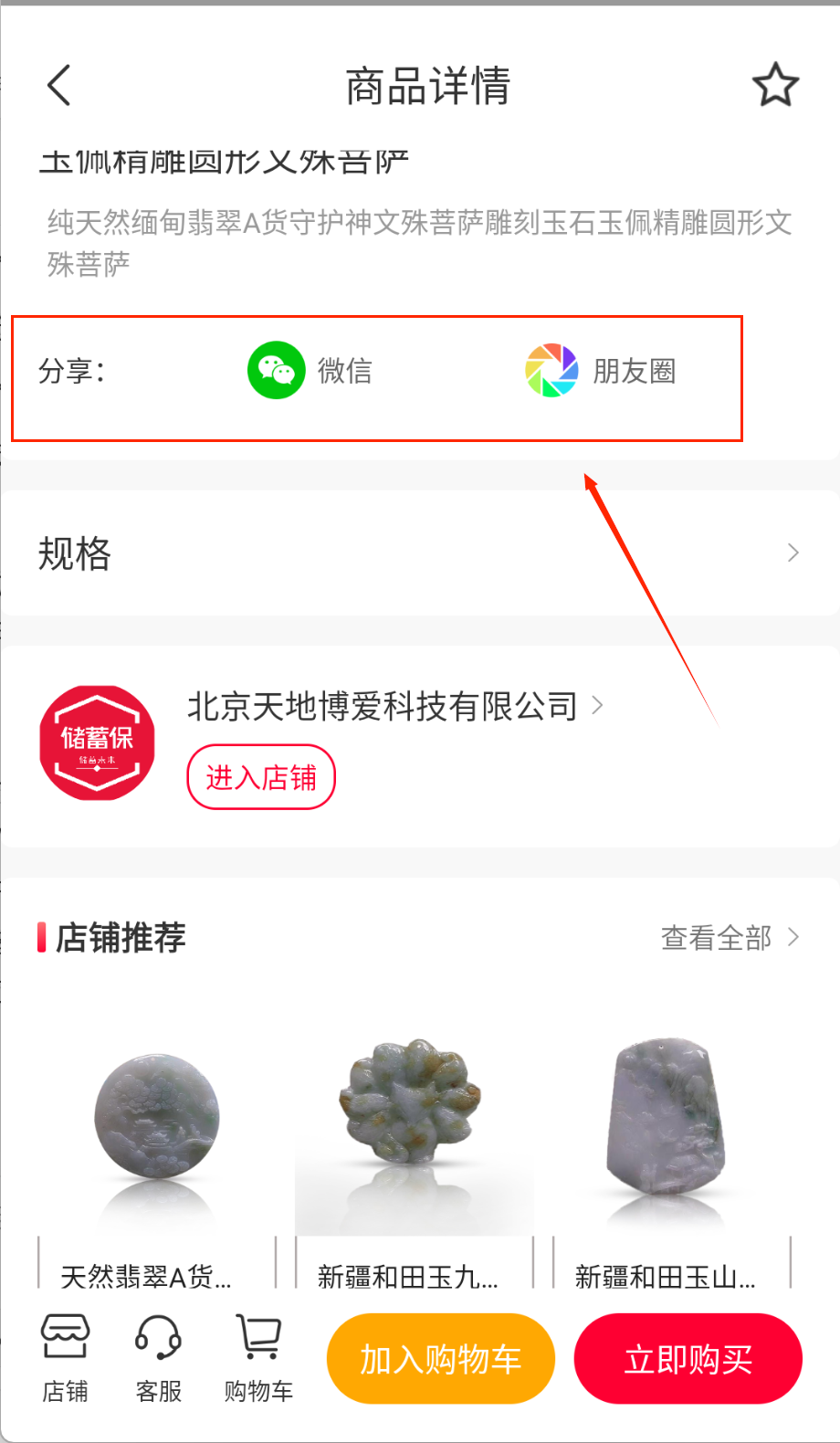View all via 查看全部

click(729, 938)
